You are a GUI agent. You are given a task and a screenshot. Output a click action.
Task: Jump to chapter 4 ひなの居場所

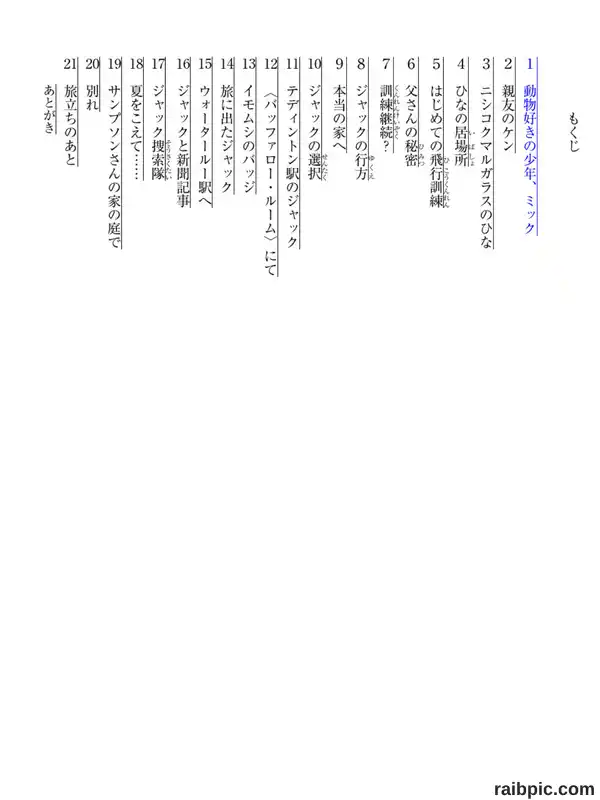(x=461, y=112)
